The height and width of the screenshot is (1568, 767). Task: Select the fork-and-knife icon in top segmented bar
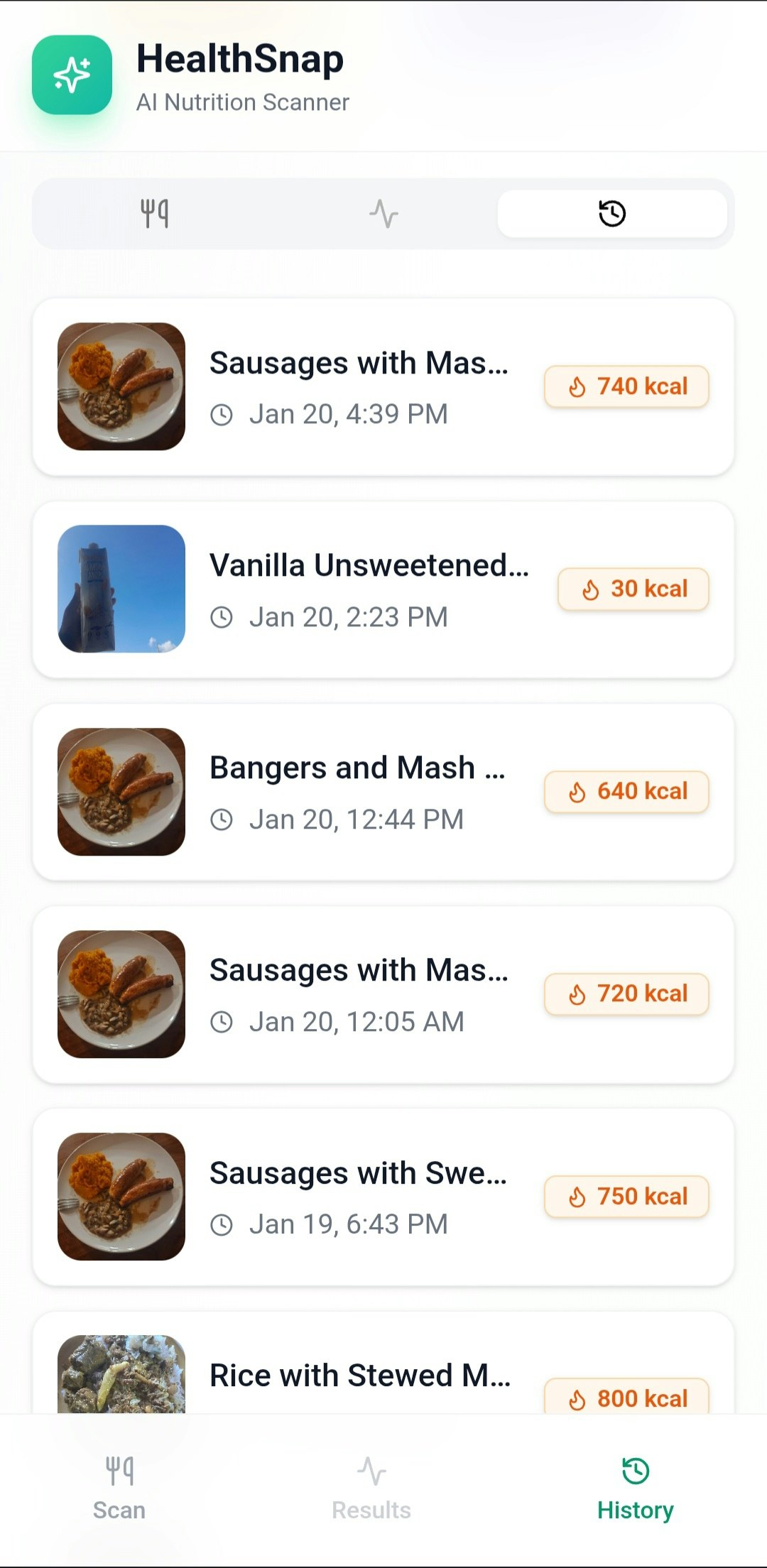153,213
